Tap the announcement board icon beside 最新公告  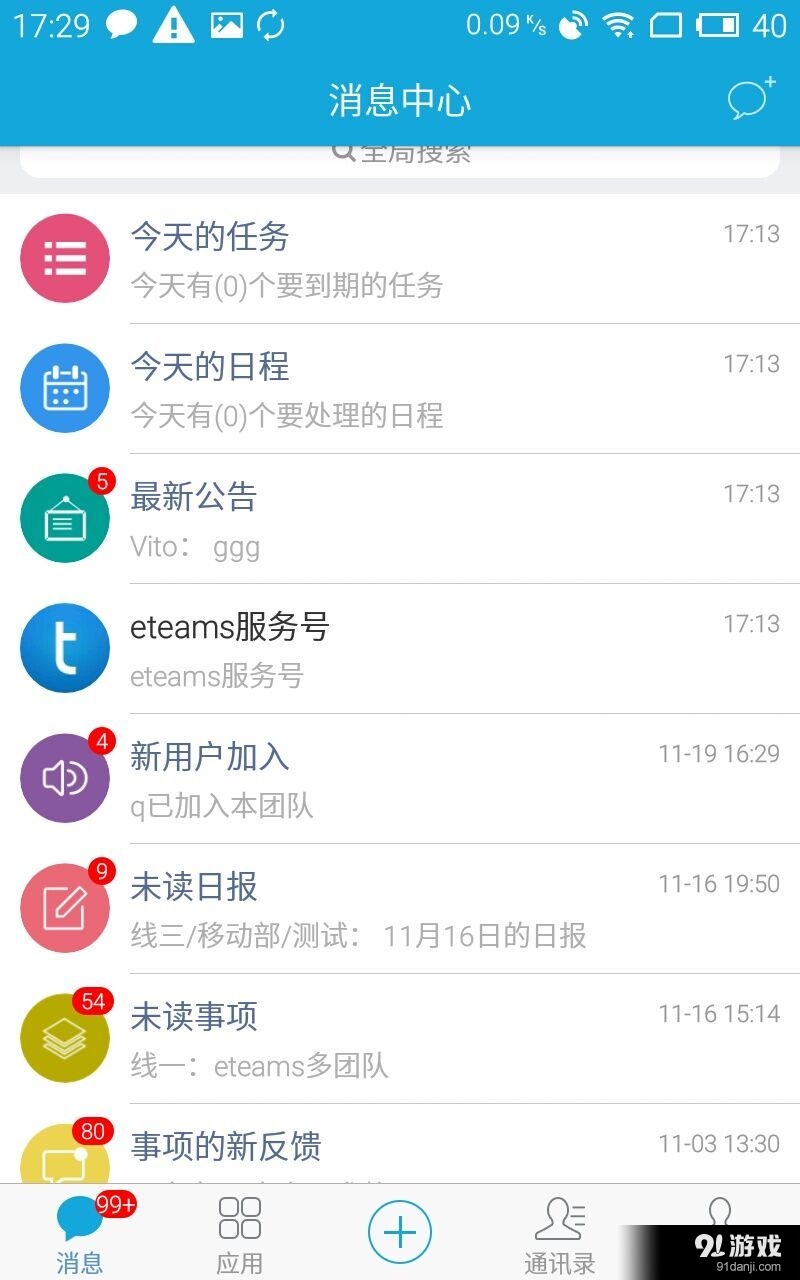[x=64, y=517]
